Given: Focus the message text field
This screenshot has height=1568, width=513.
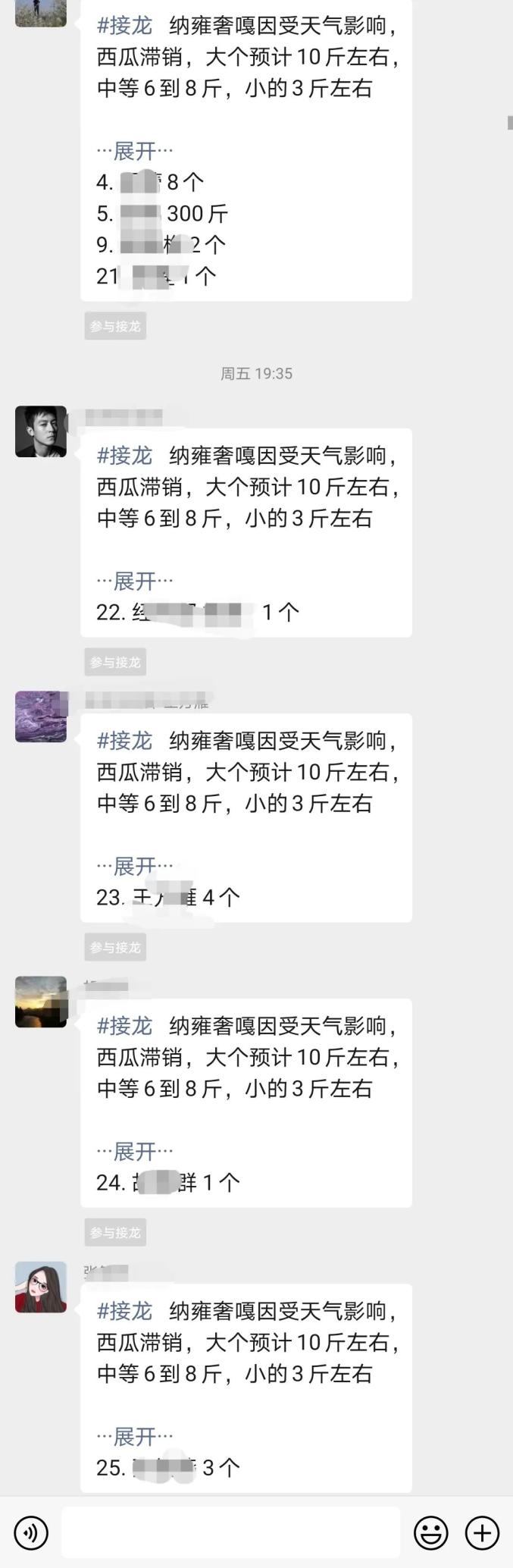Looking at the screenshot, I should pyautogui.click(x=230, y=1532).
